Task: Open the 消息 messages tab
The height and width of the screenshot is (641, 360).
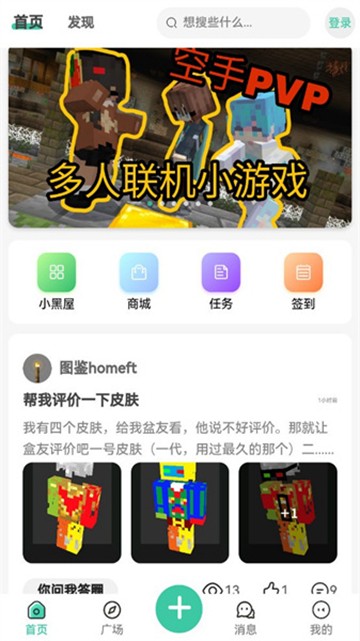Action: (246, 617)
